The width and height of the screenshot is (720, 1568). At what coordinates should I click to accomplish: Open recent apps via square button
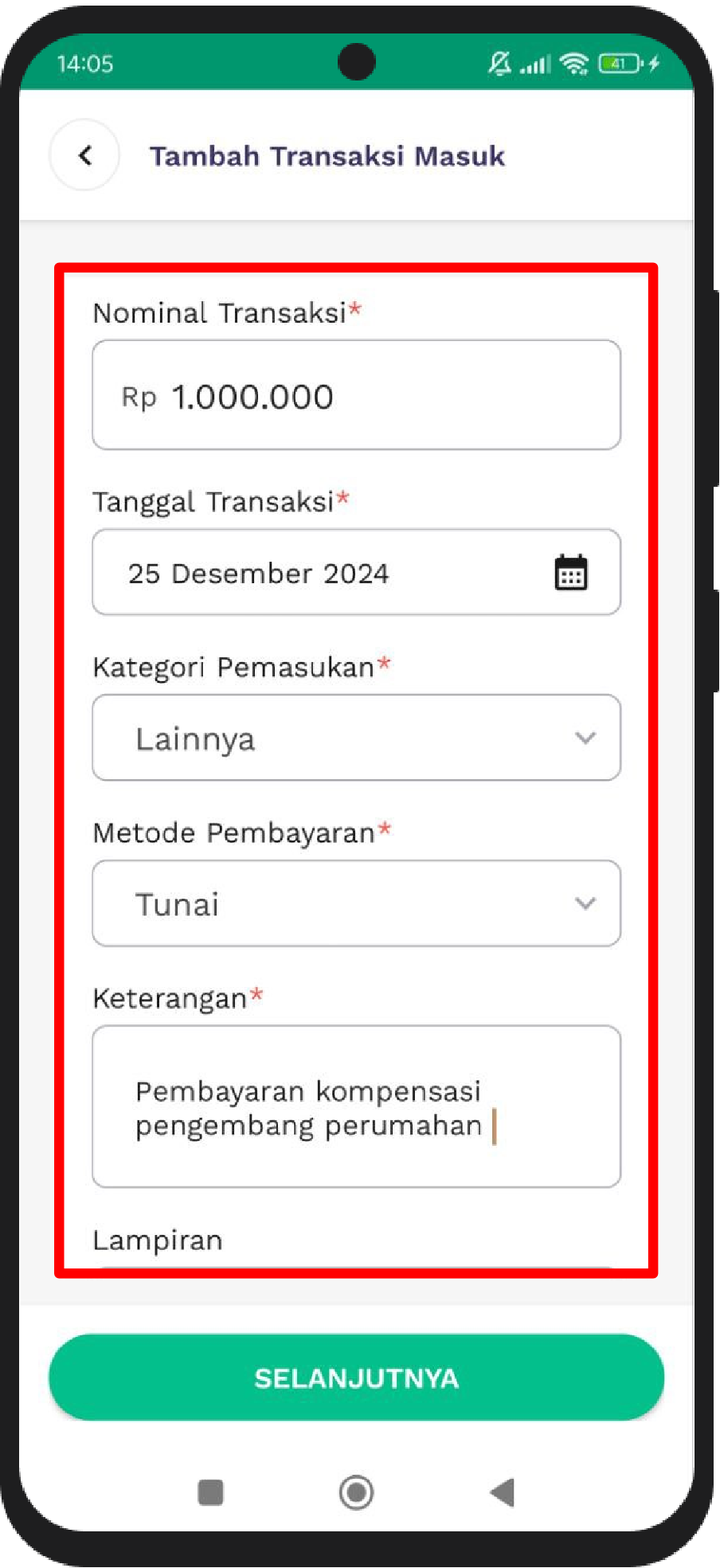point(210,1492)
